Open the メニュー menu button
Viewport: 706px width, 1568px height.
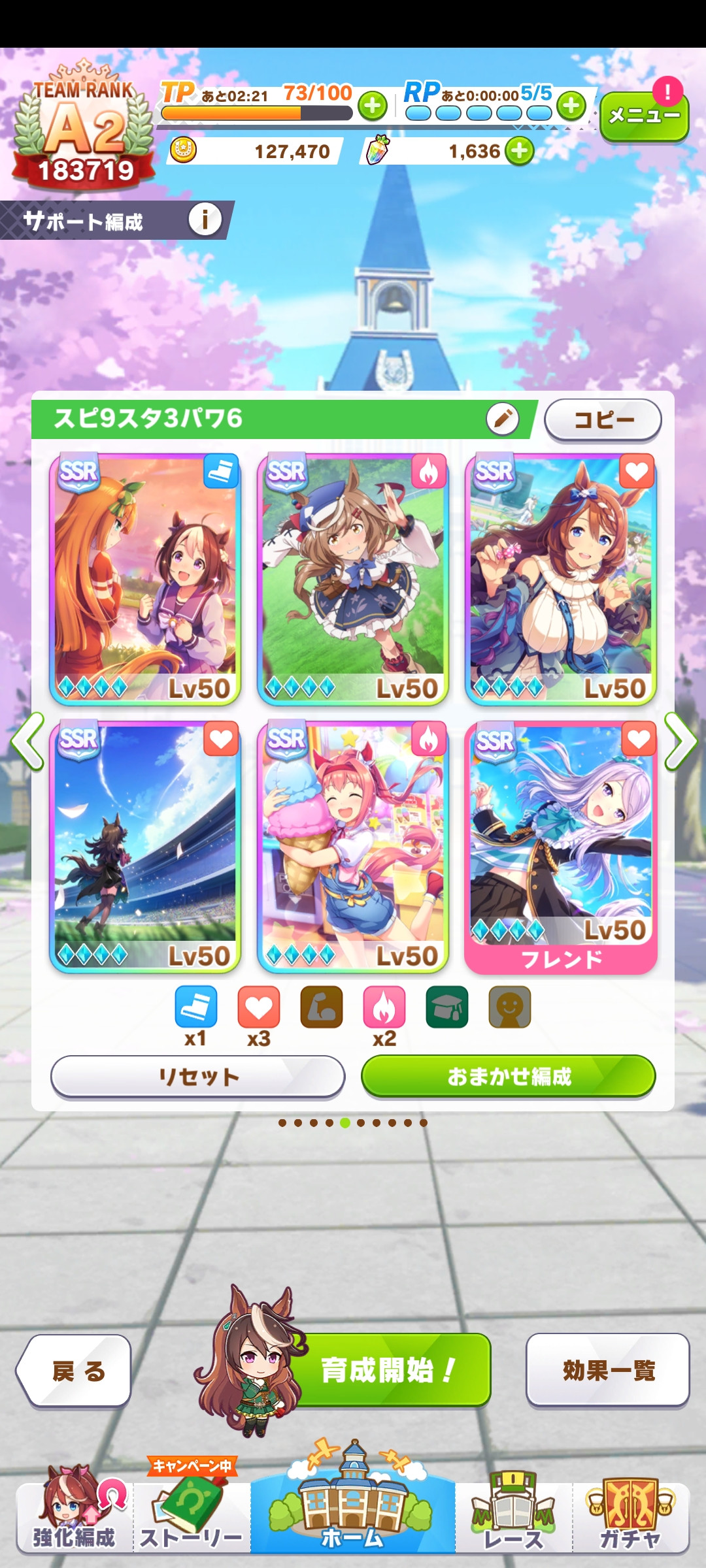[644, 116]
